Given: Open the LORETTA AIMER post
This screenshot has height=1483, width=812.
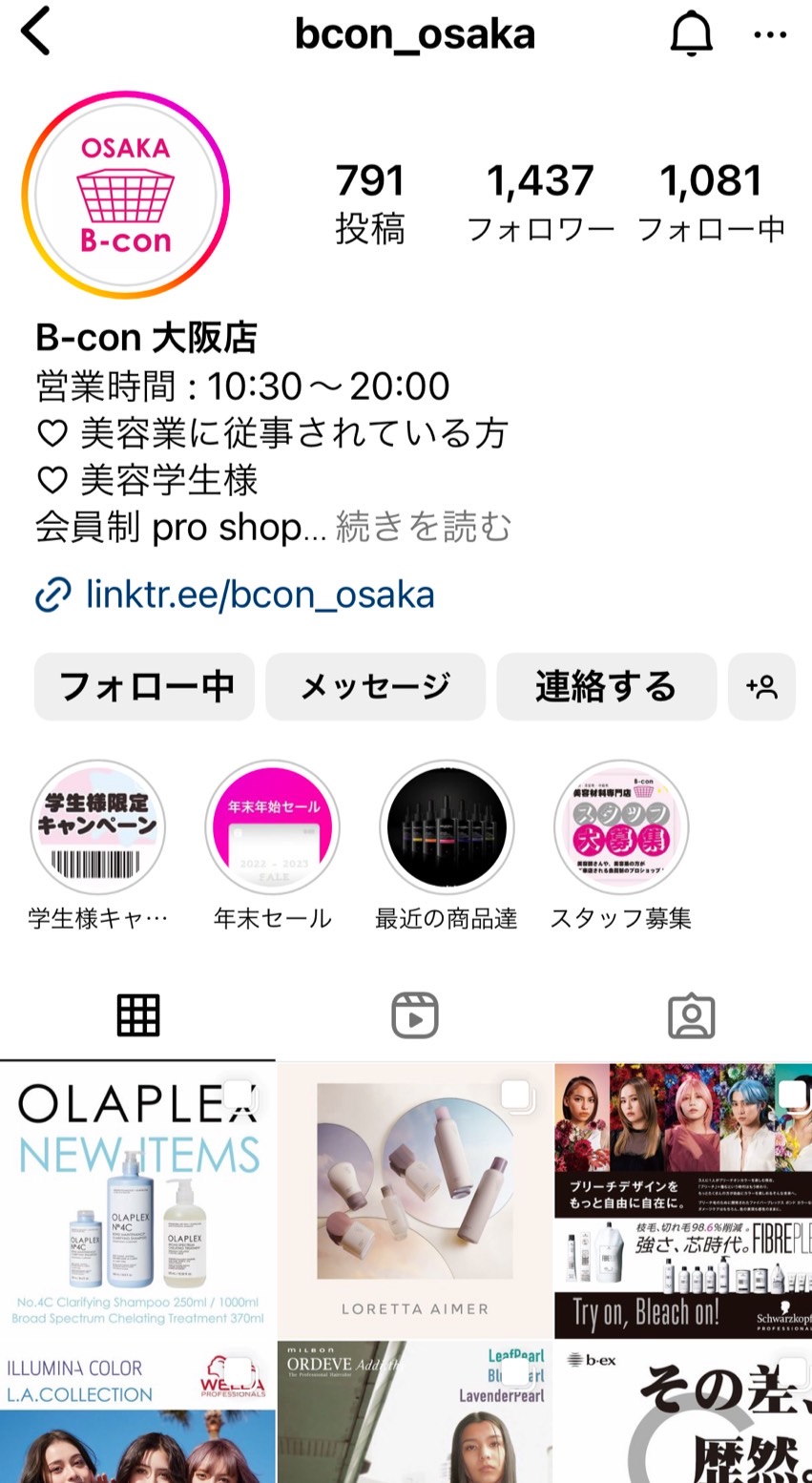Looking at the screenshot, I should click(415, 1201).
